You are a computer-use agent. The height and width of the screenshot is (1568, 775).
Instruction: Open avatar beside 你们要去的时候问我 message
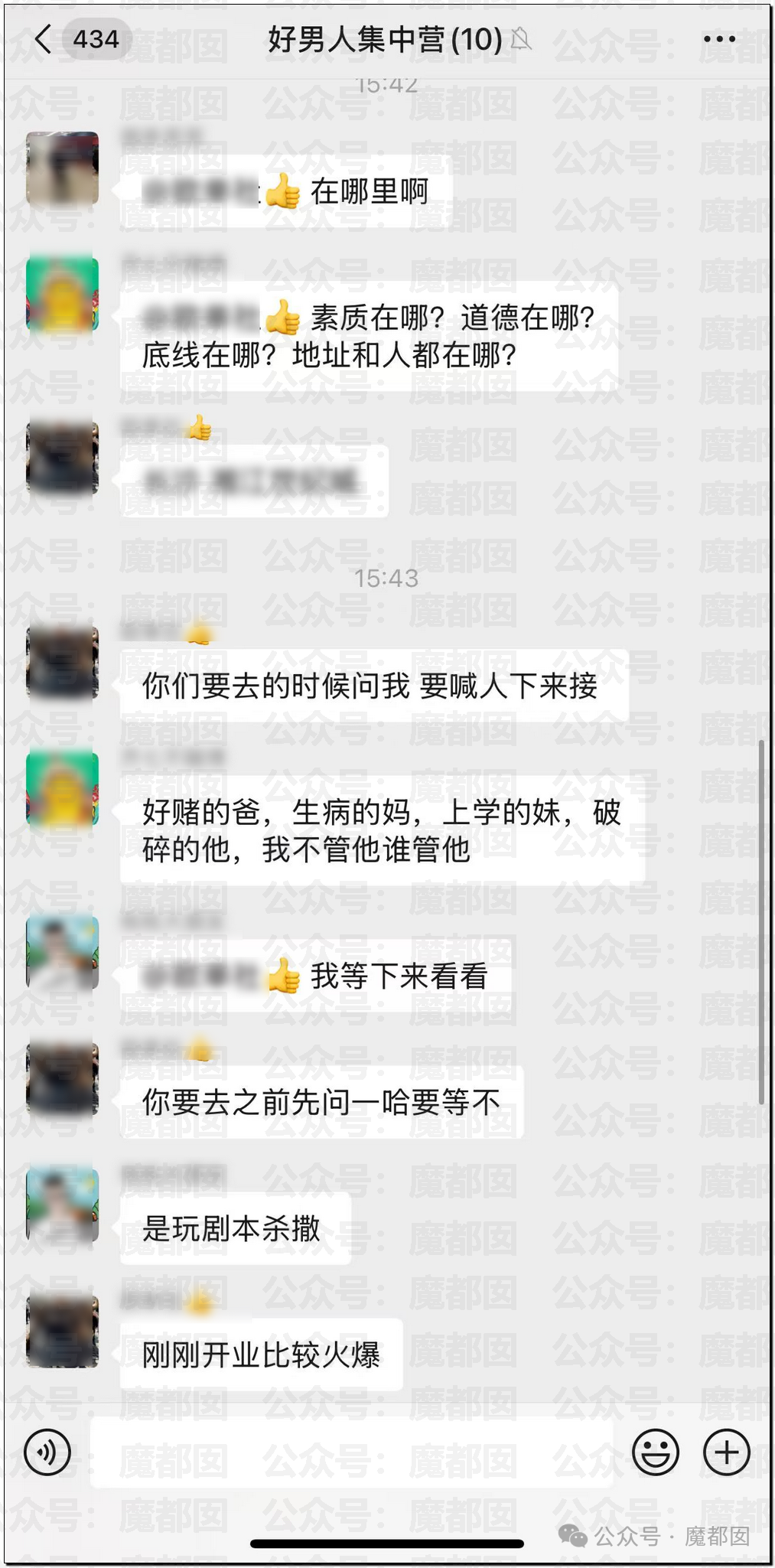63,663
